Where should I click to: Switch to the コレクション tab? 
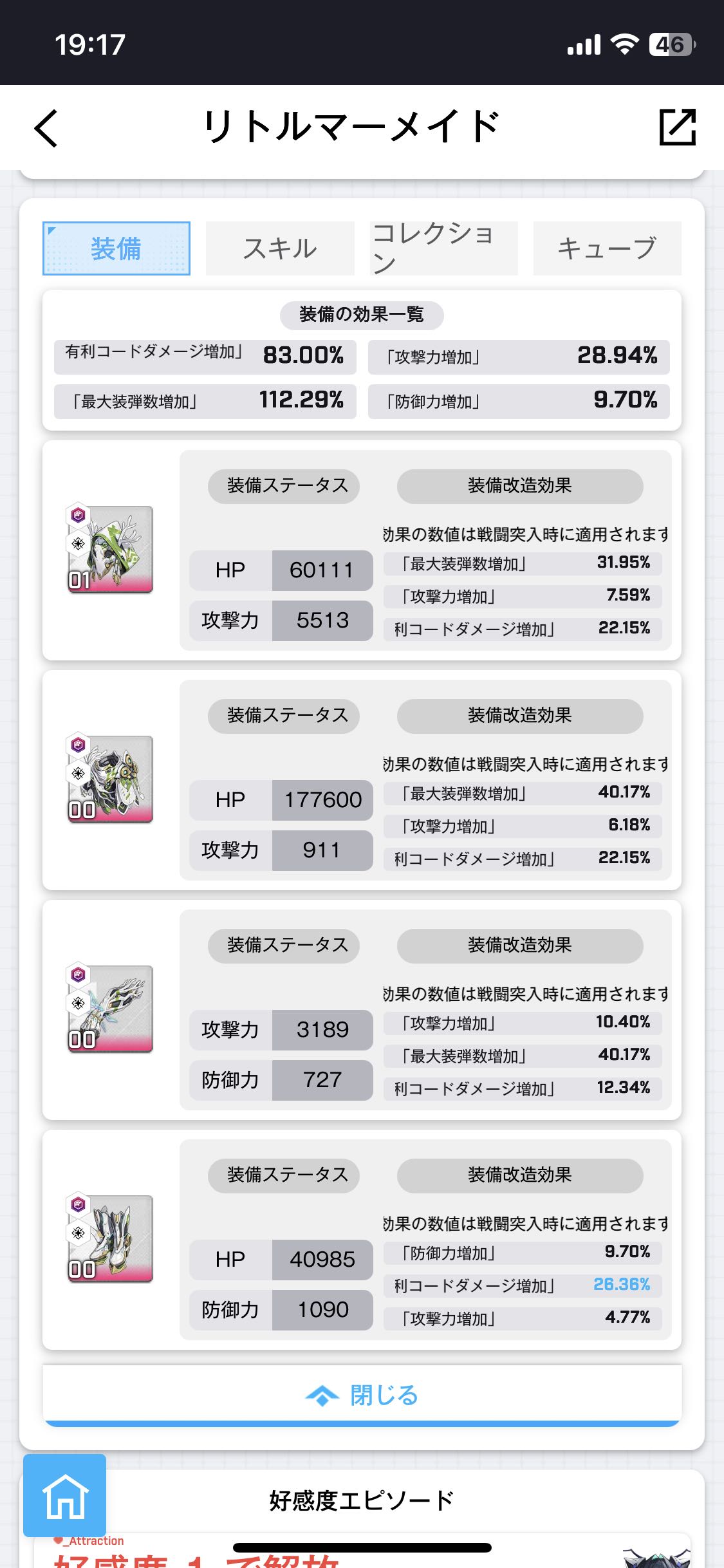[444, 248]
